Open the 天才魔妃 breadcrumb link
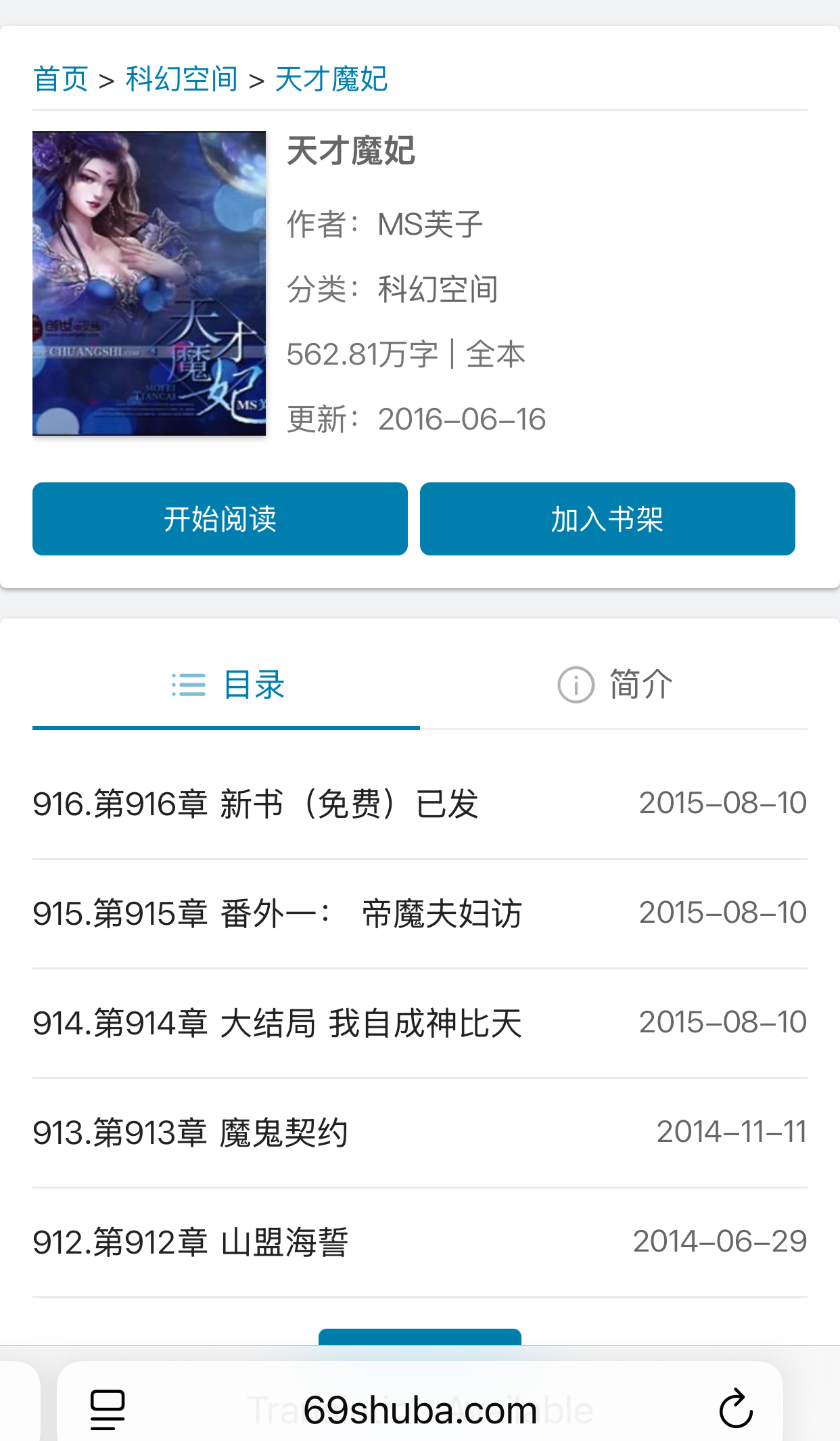This screenshot has height=1441, width=840. pos(331,79)
